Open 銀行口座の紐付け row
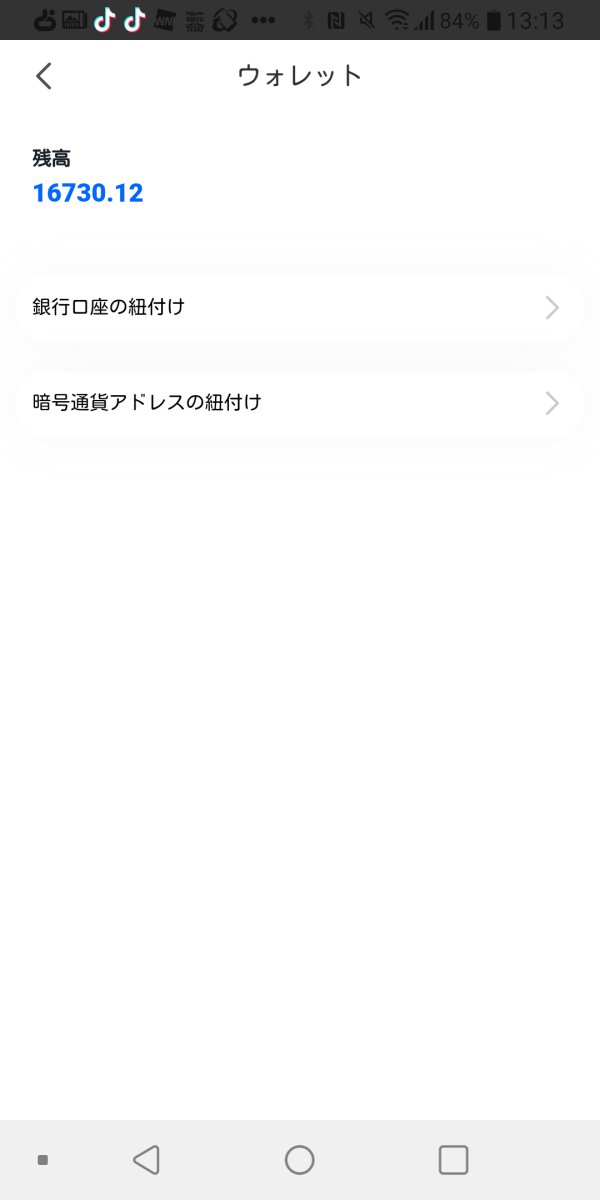600x1200 pixels. pos(300,307)
